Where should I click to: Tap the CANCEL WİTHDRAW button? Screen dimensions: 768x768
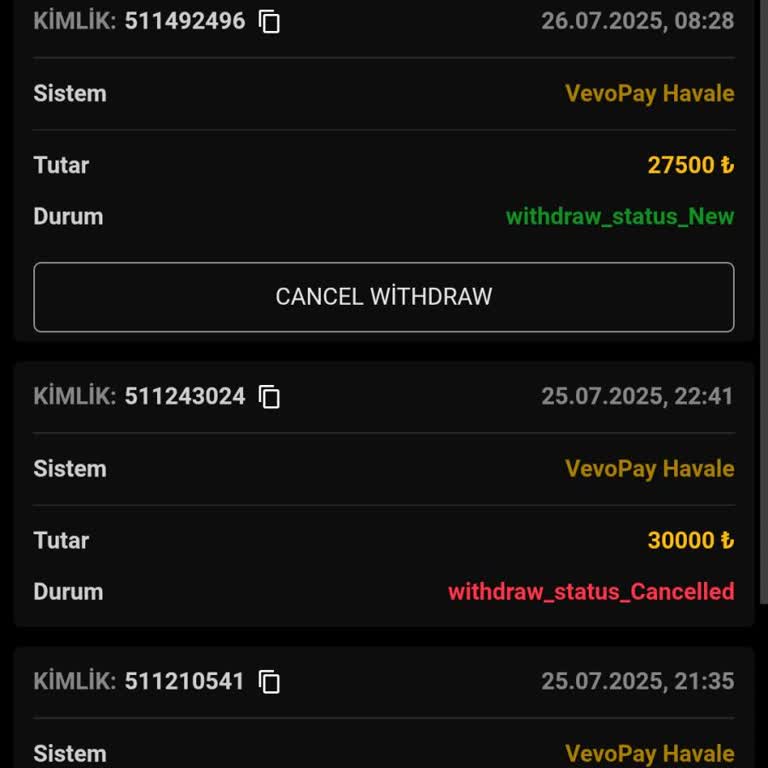[x=384, y=297]
